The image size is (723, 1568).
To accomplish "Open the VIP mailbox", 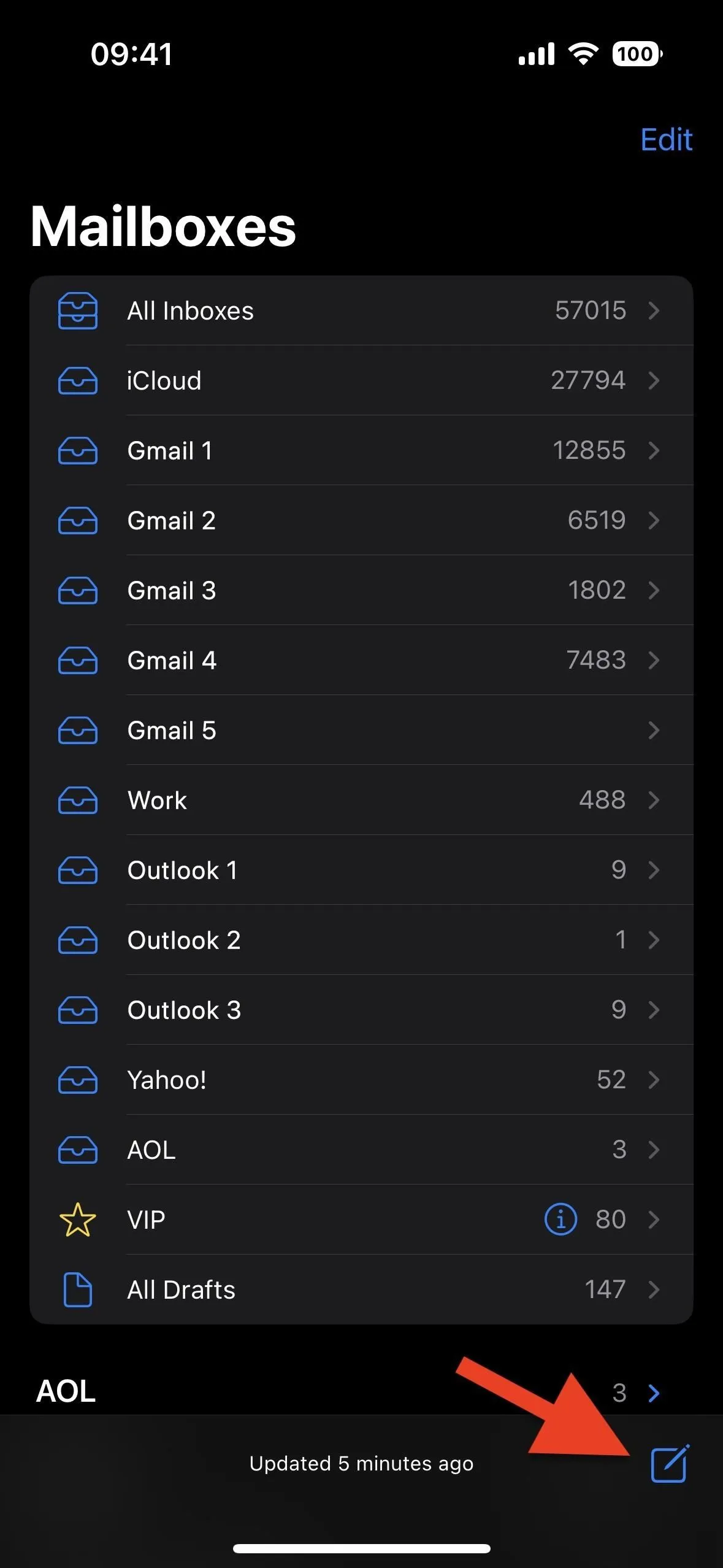I will [361, 1220].
